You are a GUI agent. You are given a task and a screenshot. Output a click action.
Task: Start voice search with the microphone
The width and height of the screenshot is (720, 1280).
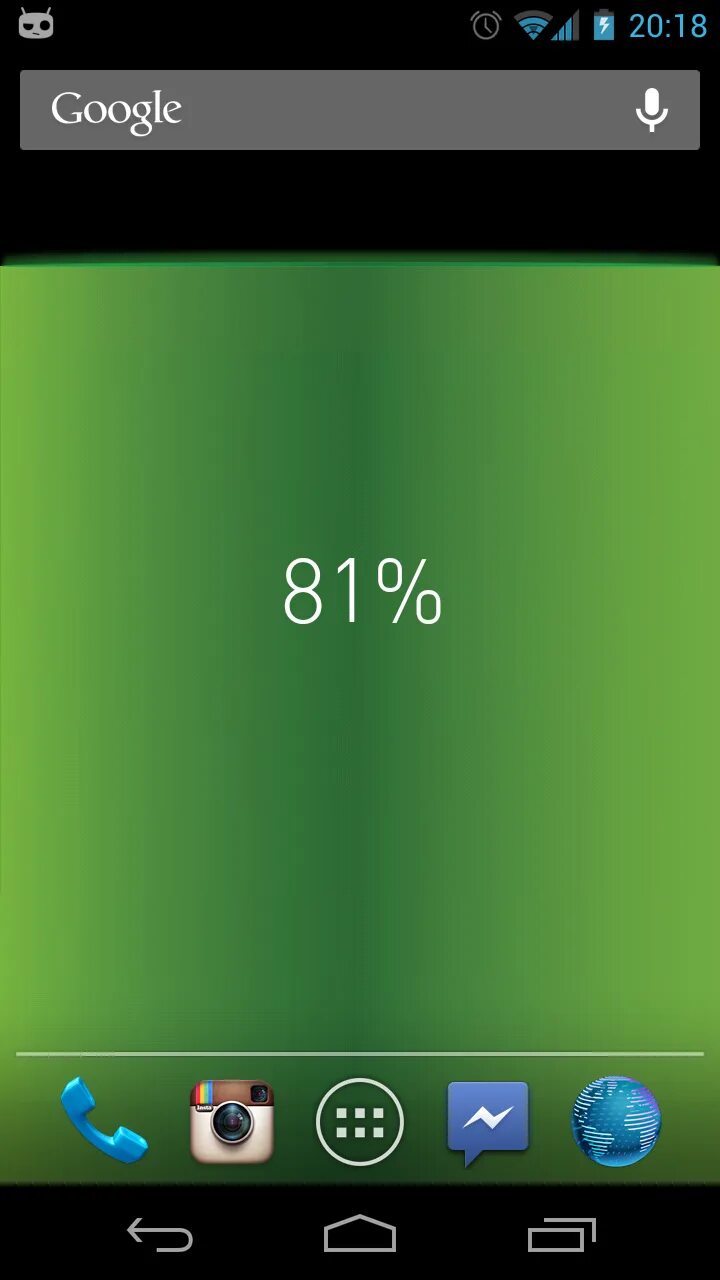(x=652, y=110)
